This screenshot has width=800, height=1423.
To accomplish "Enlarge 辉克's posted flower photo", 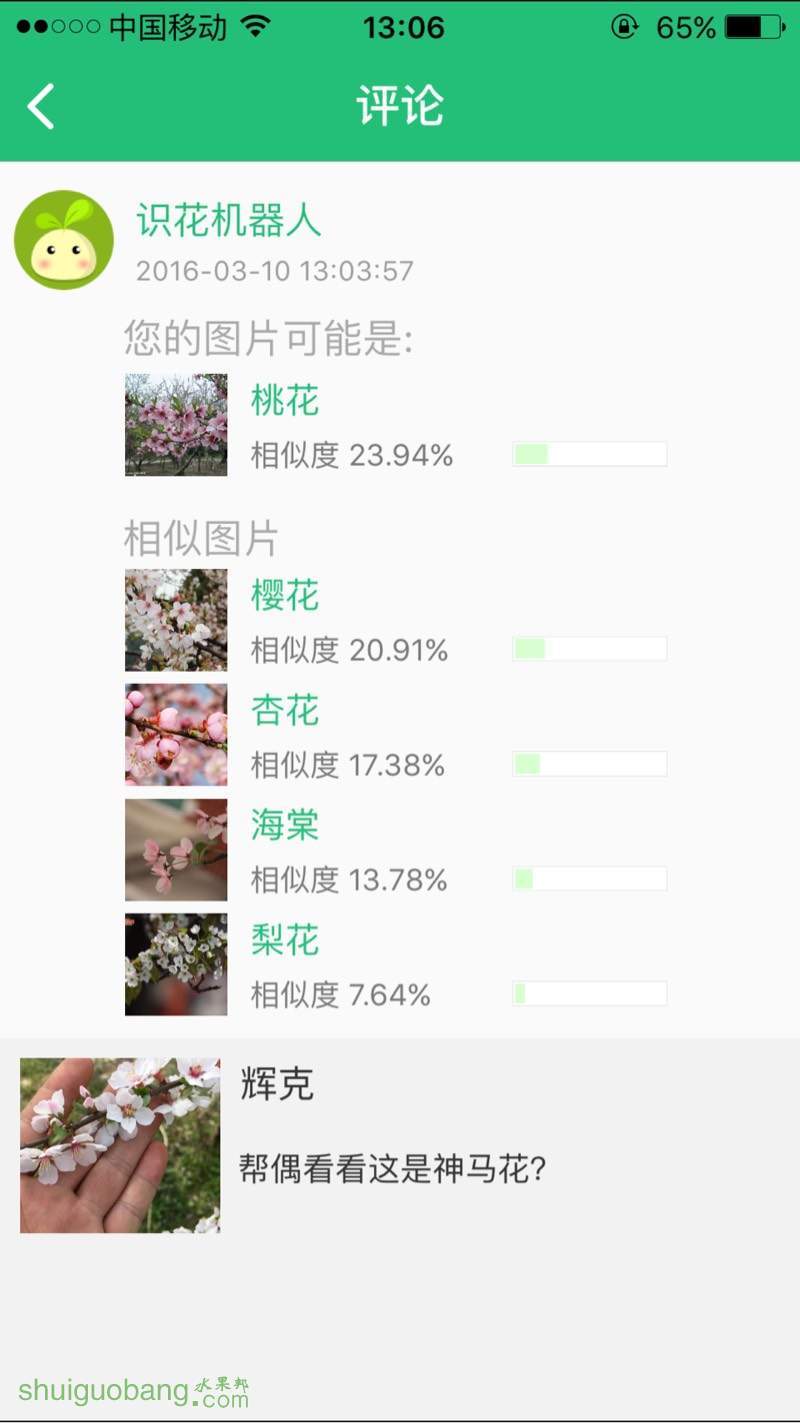I will click(120, 1145).
